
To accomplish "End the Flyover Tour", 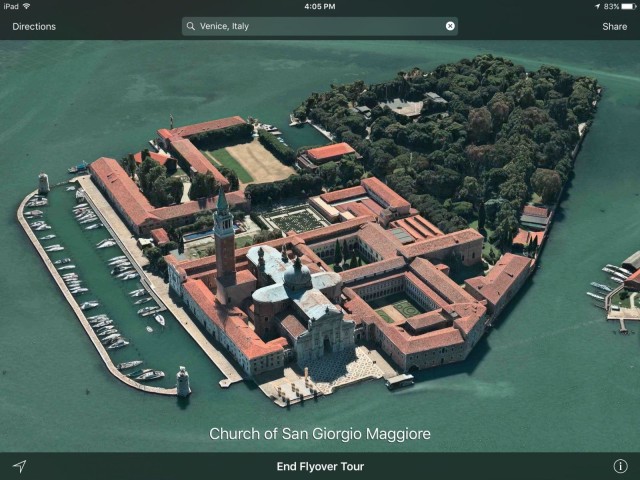I will 320,466.
